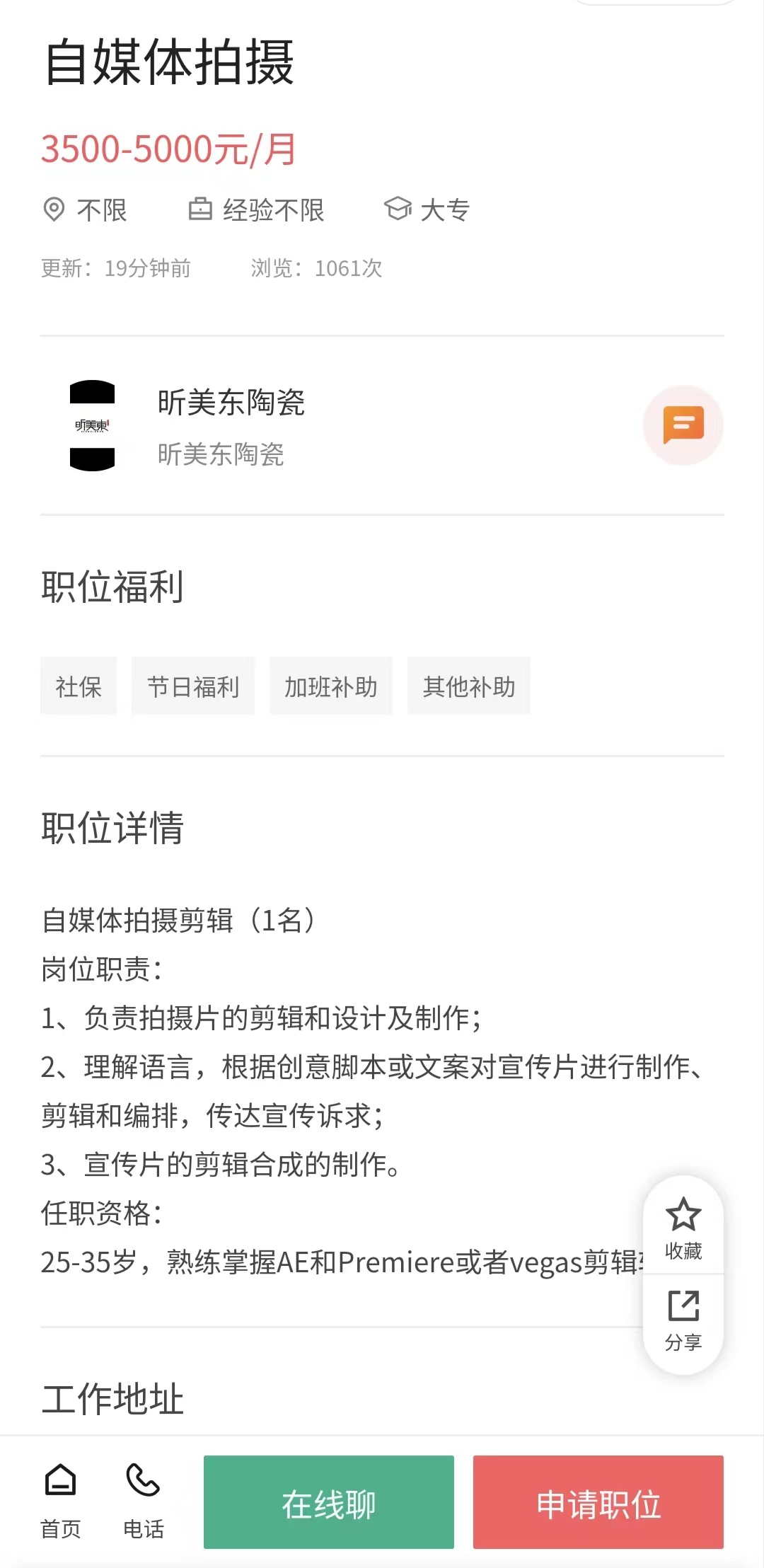
Task: Share this job posting via 分享
Action: click(x=683, y=1320)
